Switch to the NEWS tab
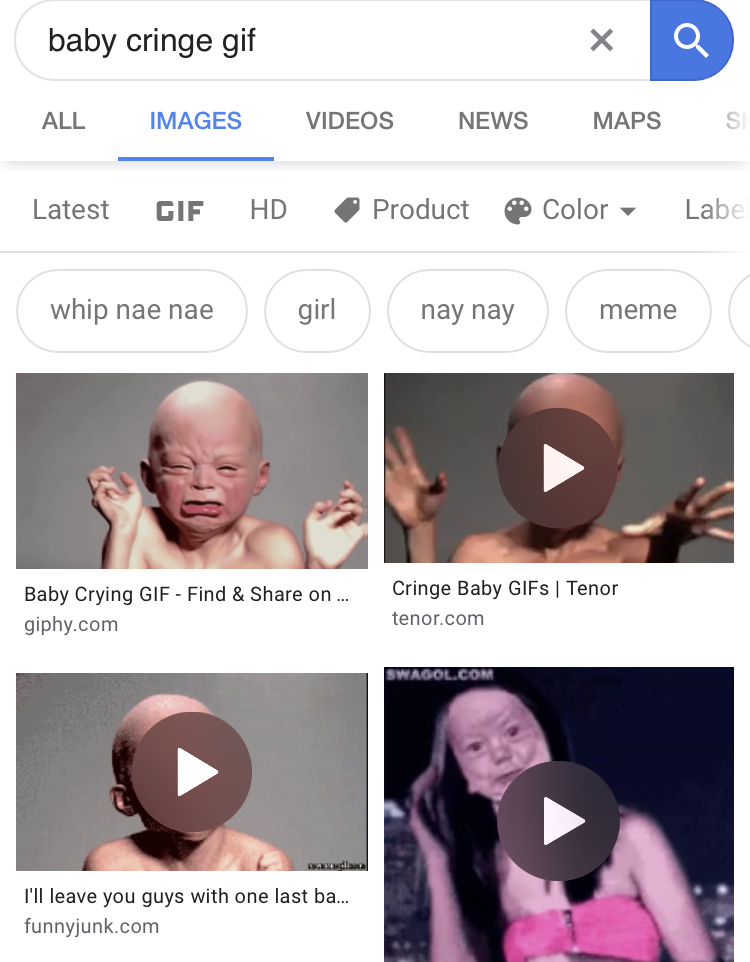 (x=492, y=121)
